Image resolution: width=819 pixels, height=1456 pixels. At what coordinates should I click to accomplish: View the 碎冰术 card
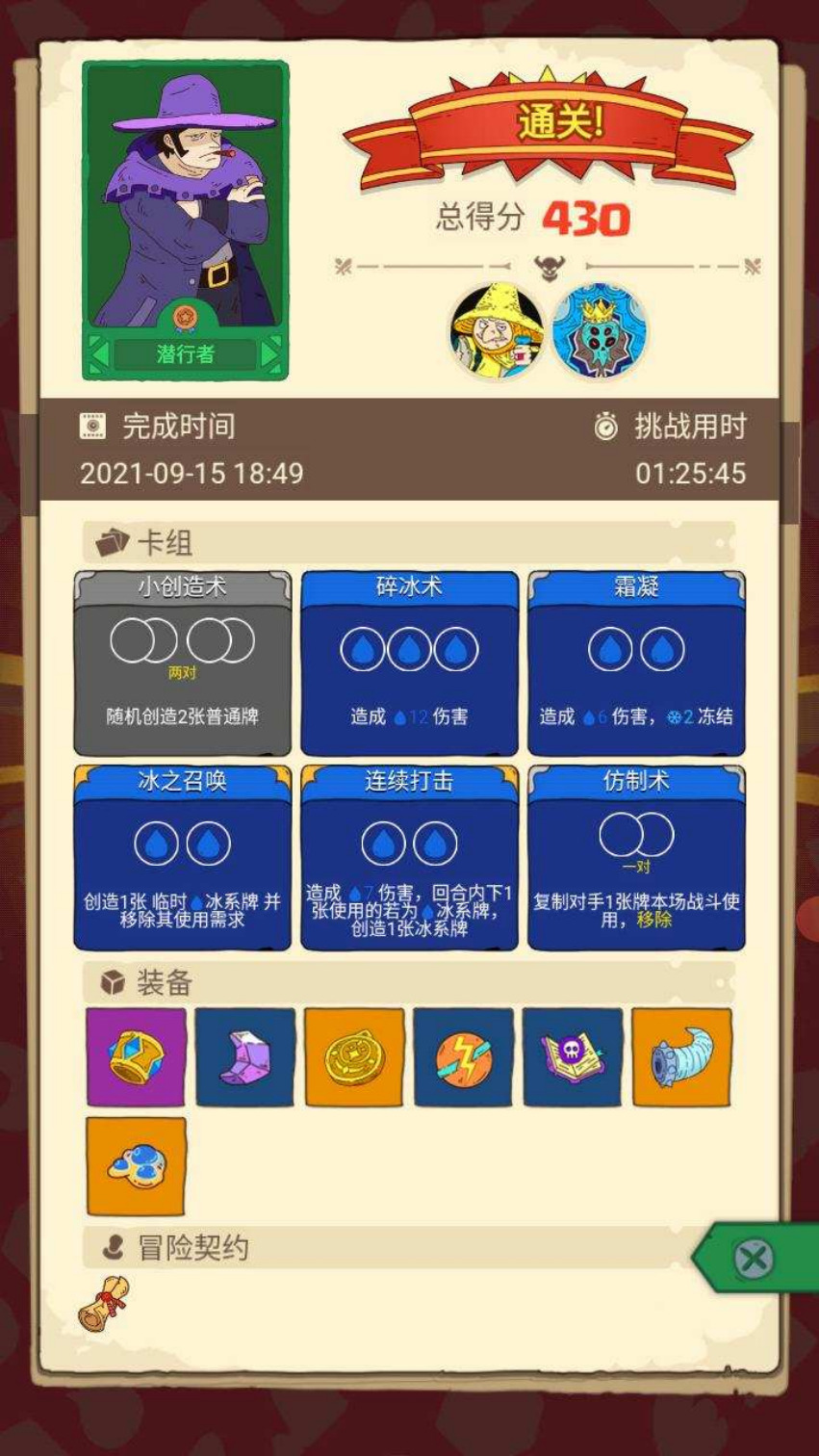(x=409, y=663)
